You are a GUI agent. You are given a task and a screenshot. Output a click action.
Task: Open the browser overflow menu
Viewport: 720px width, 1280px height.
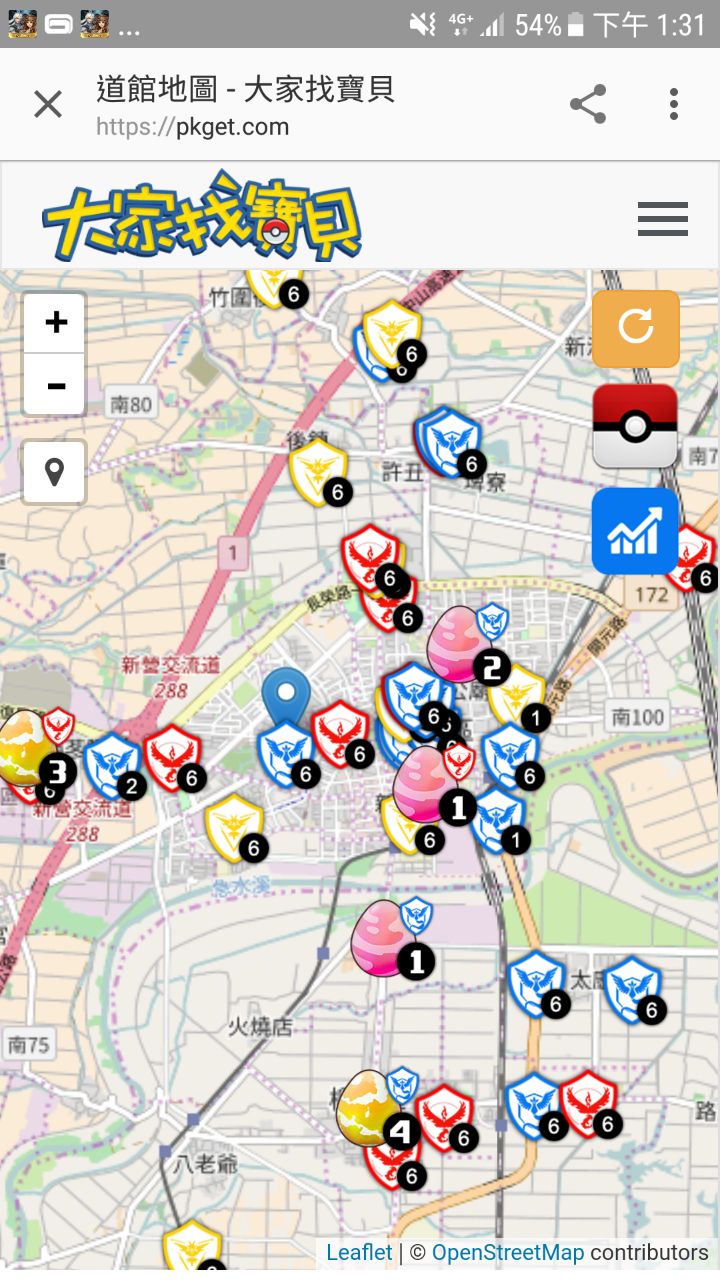[x=674, y=104]
